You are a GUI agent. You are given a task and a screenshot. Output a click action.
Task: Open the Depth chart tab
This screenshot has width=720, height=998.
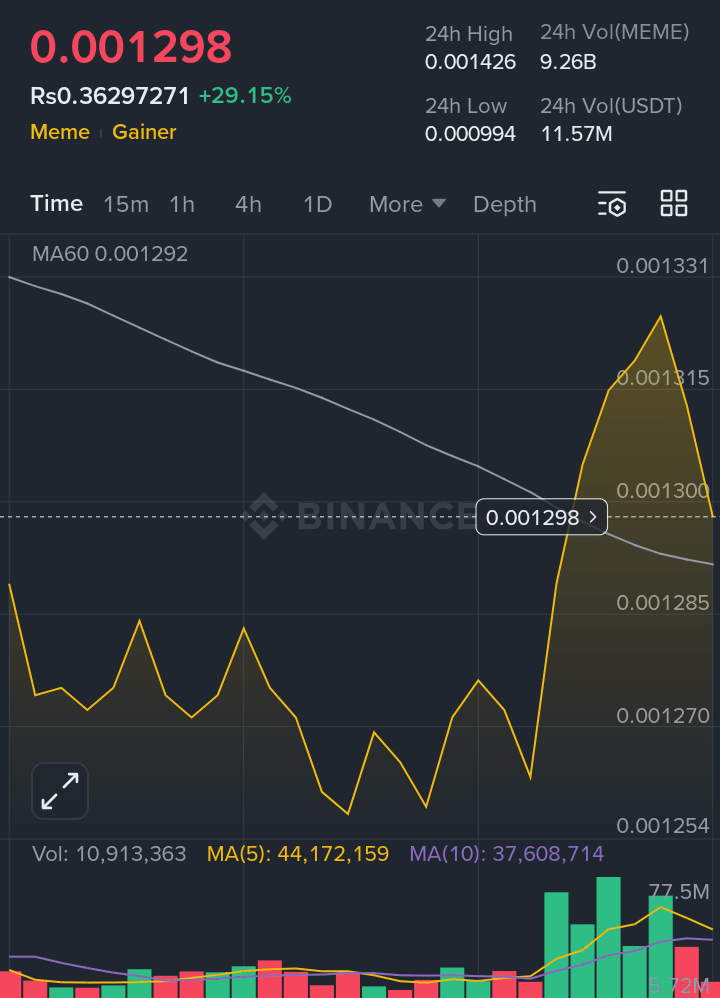point(504,204)
